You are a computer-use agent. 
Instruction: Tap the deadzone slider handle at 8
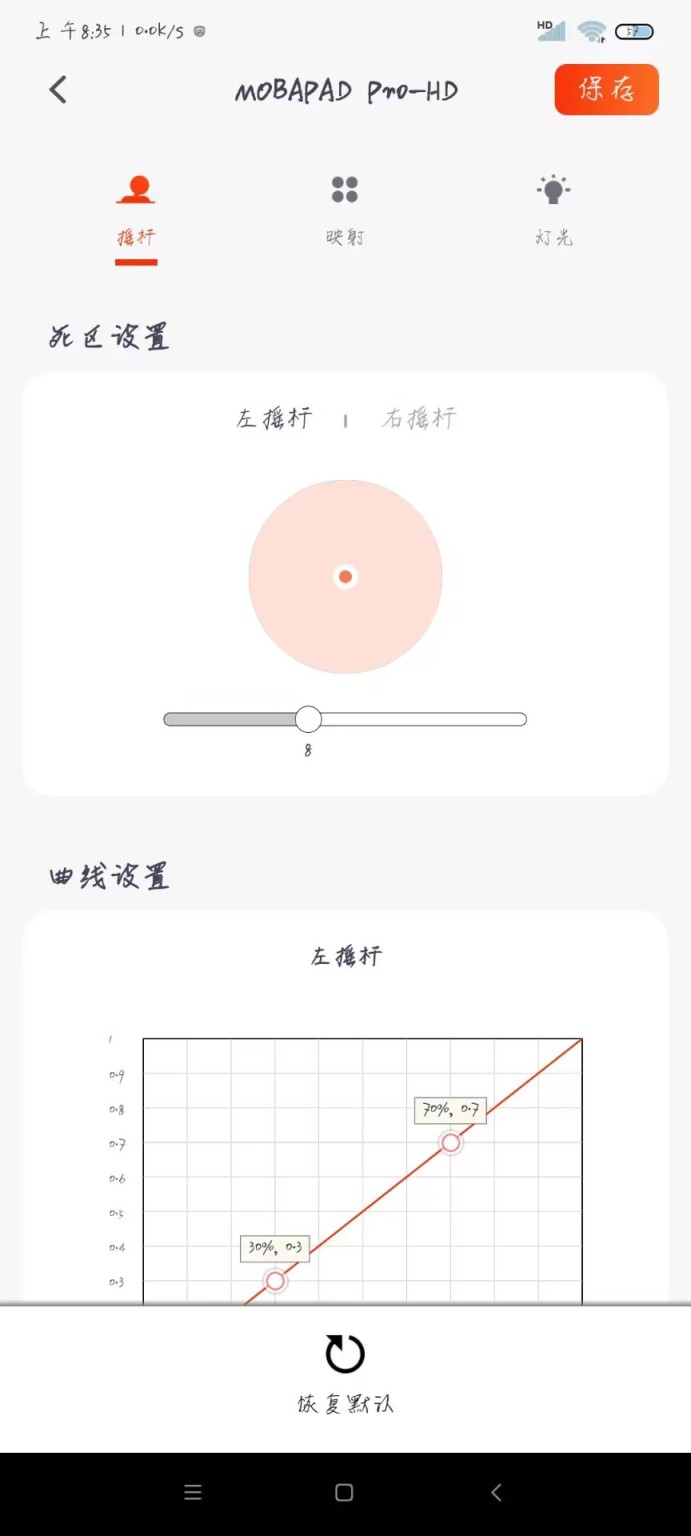coord(309,719)
